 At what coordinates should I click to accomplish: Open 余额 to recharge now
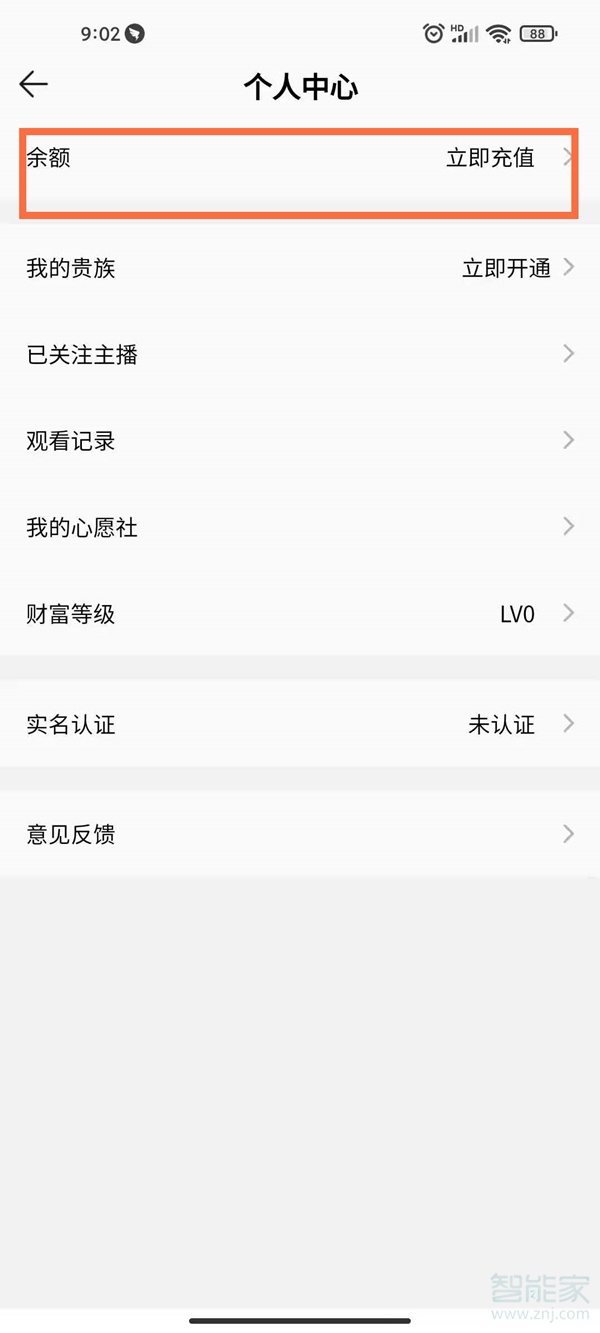(x=300, y=159)
